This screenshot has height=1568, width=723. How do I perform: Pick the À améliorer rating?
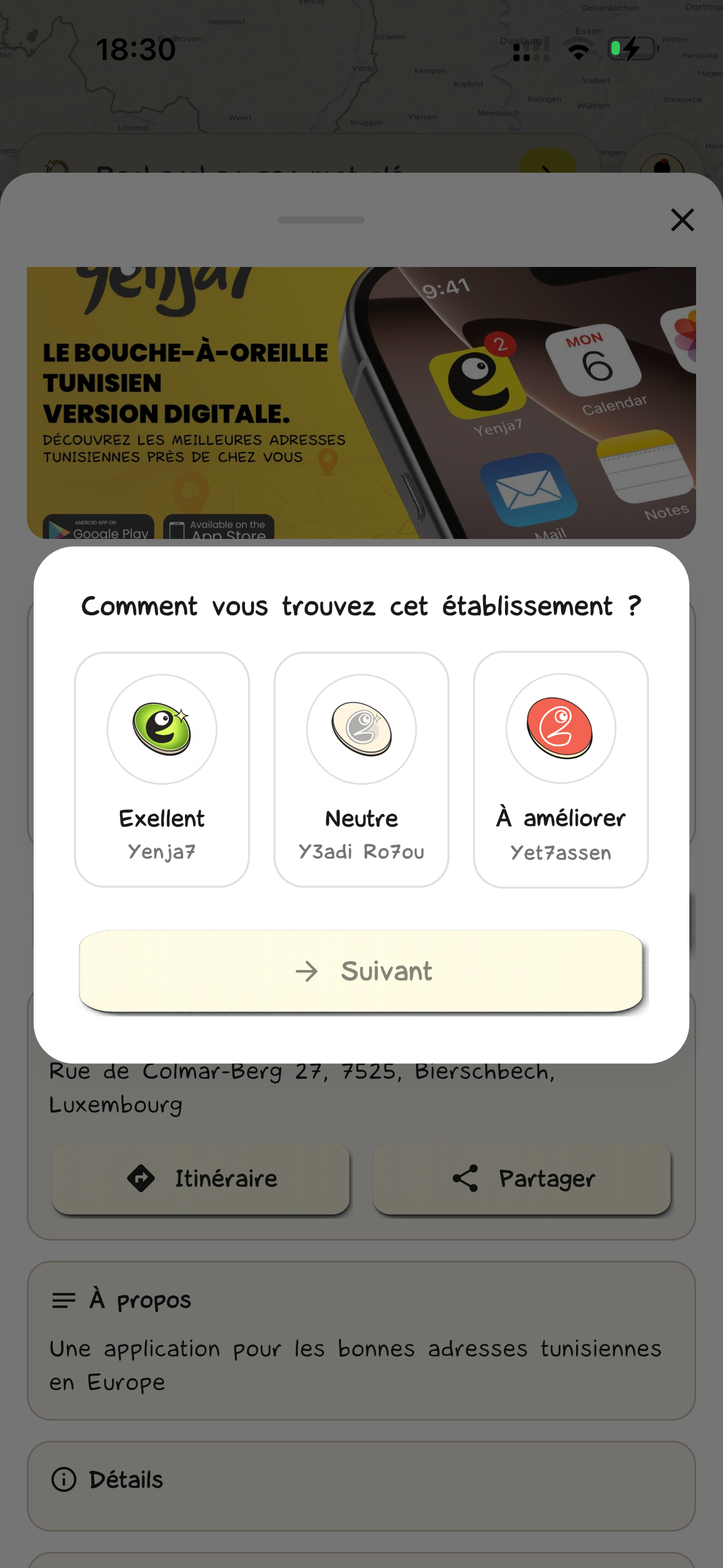pyautogui.click(x=560, y=769)
